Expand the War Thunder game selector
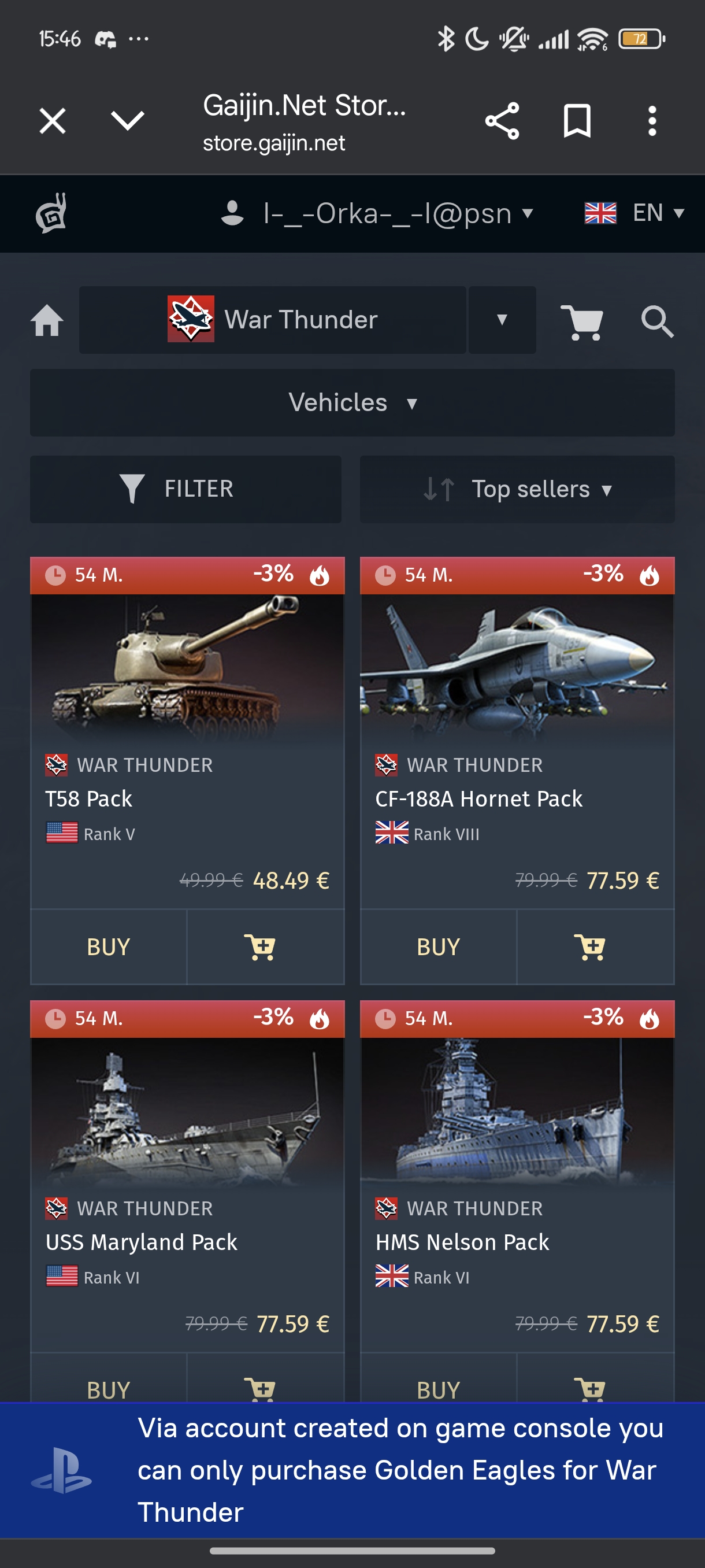 point(502,320)
